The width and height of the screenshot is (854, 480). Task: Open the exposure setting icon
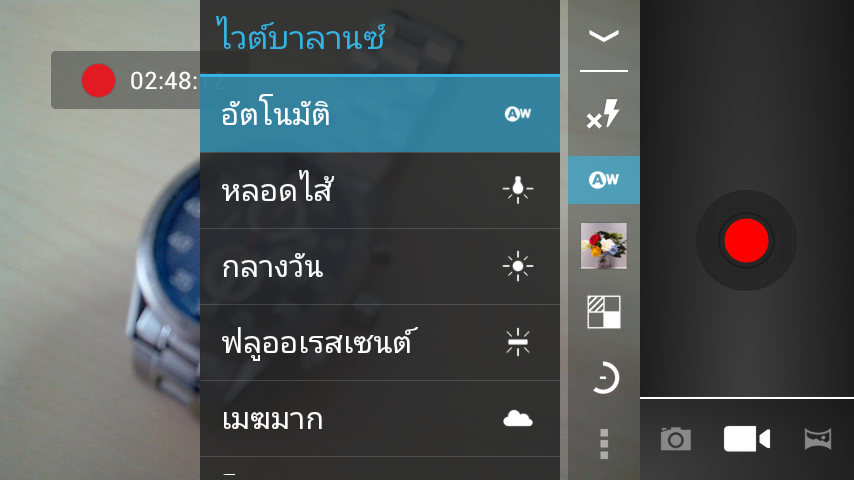click(x=604, y=312)
